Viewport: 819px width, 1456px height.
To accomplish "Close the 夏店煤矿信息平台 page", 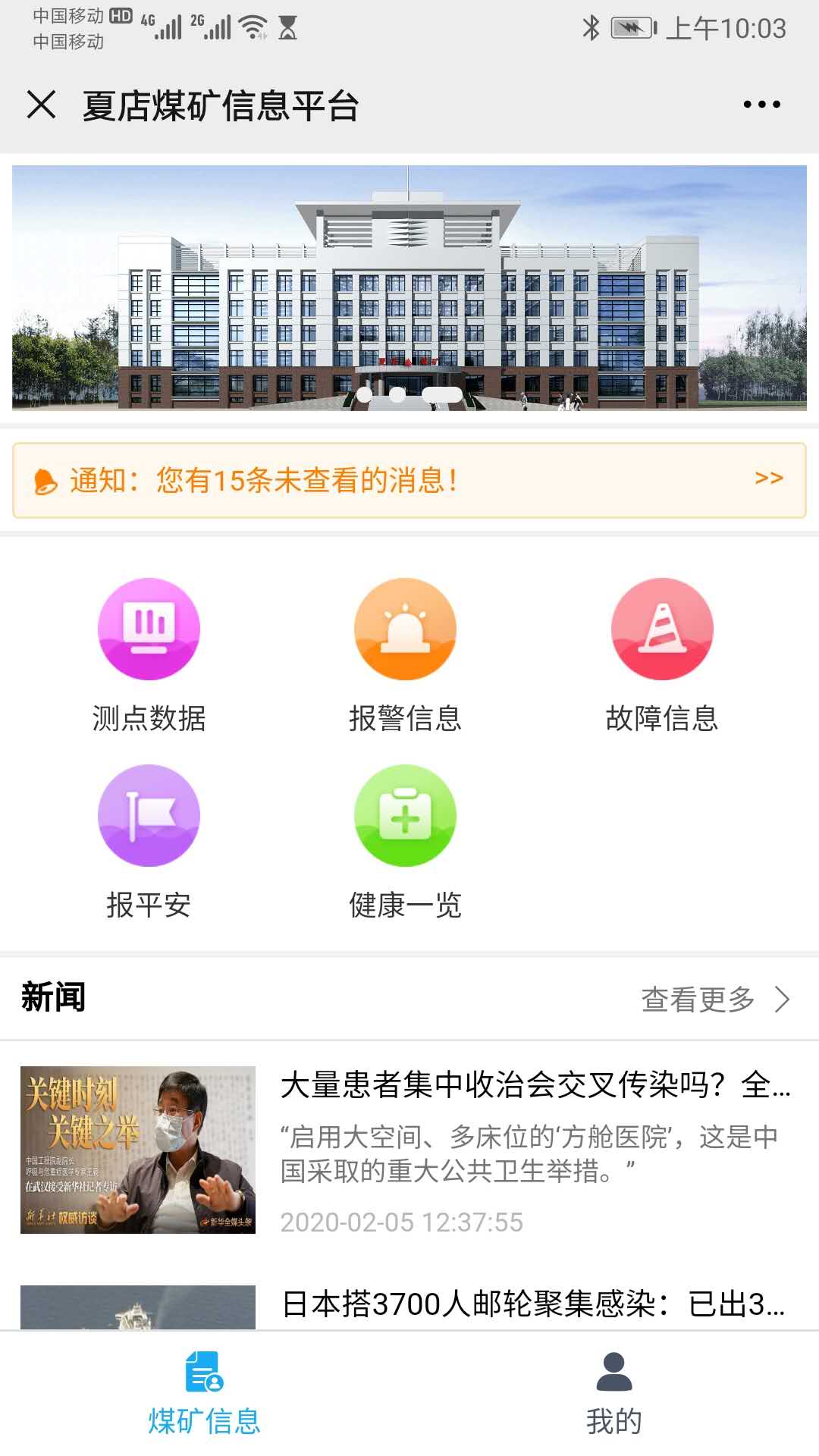I will (42, 105).
